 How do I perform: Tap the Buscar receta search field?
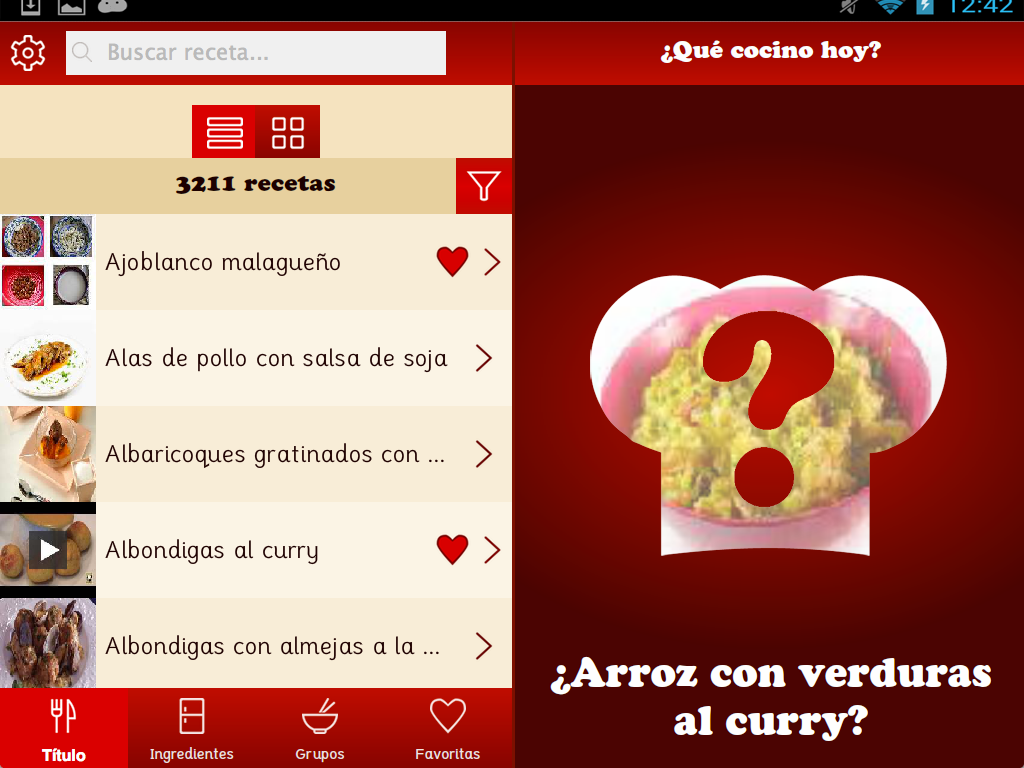[256, 53]
